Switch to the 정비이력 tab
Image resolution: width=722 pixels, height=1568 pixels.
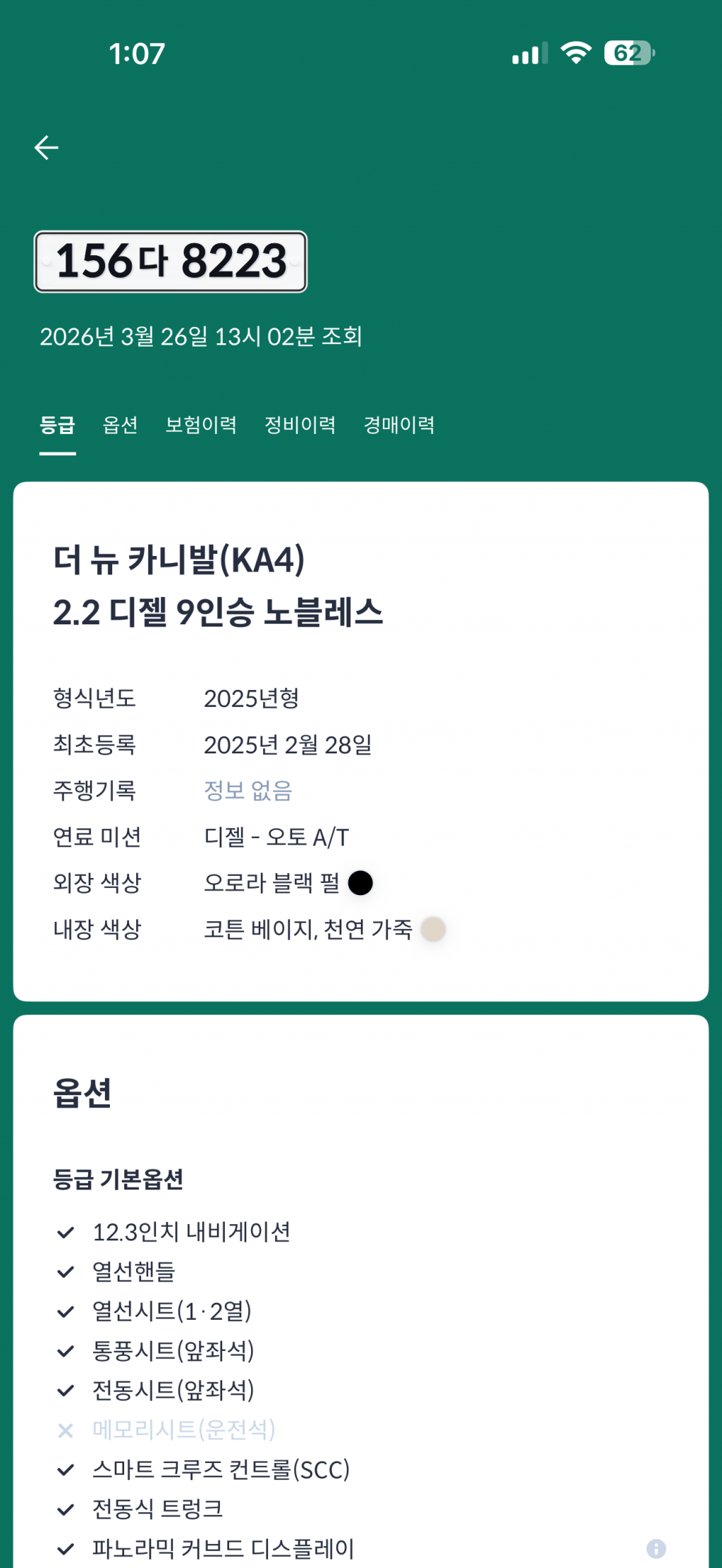coord(300,425)
